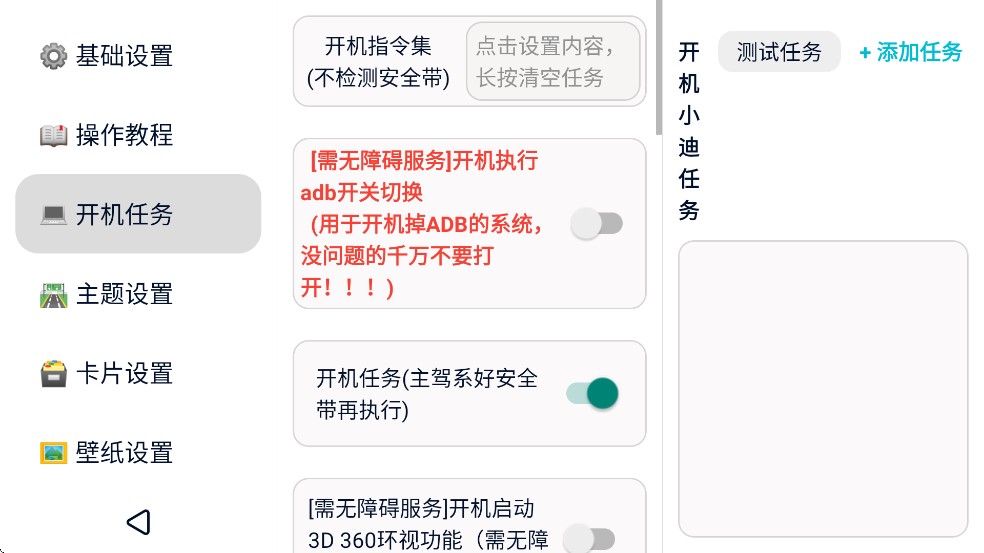
Task: Tap 点击设置内容 field for 开机指令集
Action: tap(553, 62)
